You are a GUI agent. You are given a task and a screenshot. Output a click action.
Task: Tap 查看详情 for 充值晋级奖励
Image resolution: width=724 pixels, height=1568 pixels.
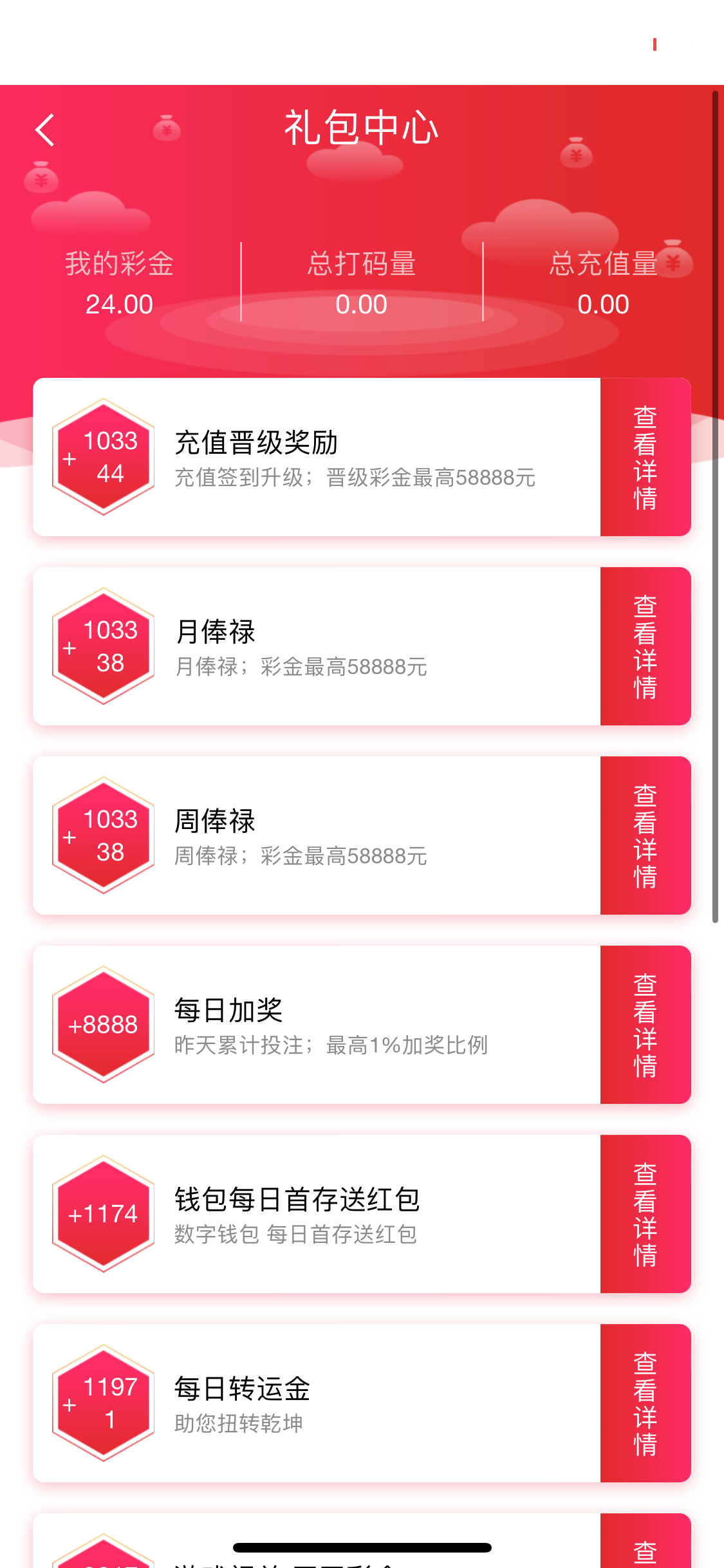645,457
